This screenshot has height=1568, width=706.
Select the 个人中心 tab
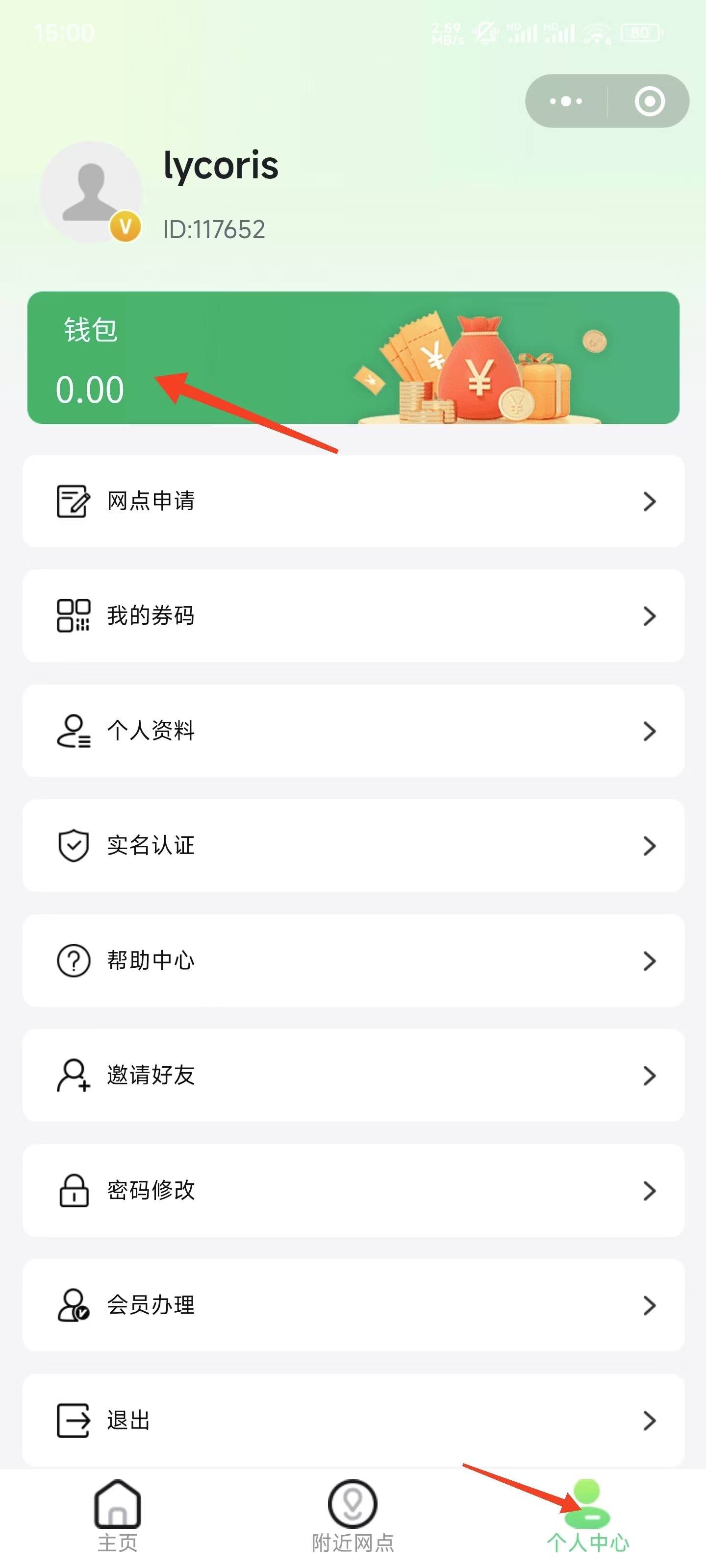[x=587, y=1516]
